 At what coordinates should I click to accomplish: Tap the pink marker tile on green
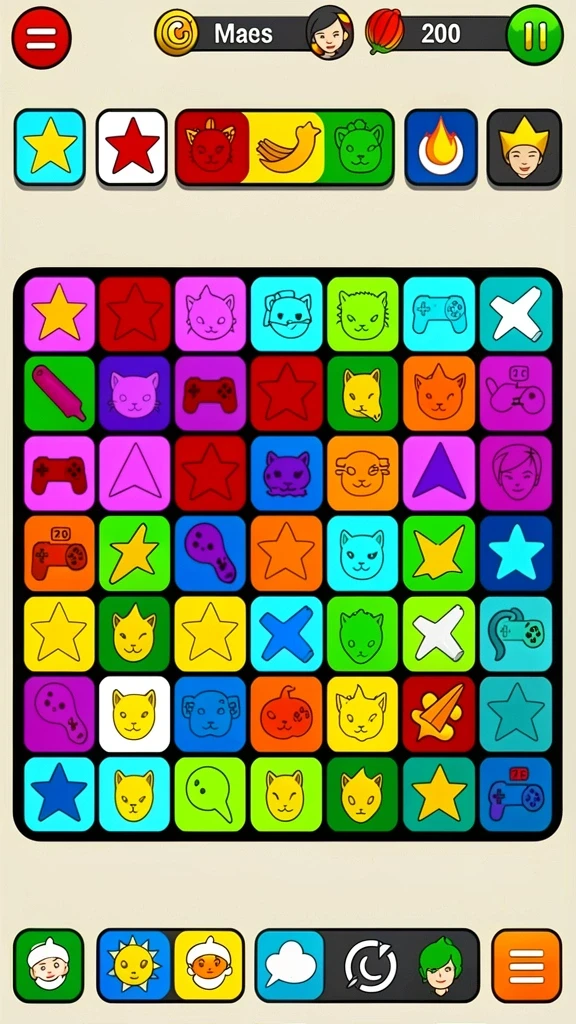click(59, 393)
